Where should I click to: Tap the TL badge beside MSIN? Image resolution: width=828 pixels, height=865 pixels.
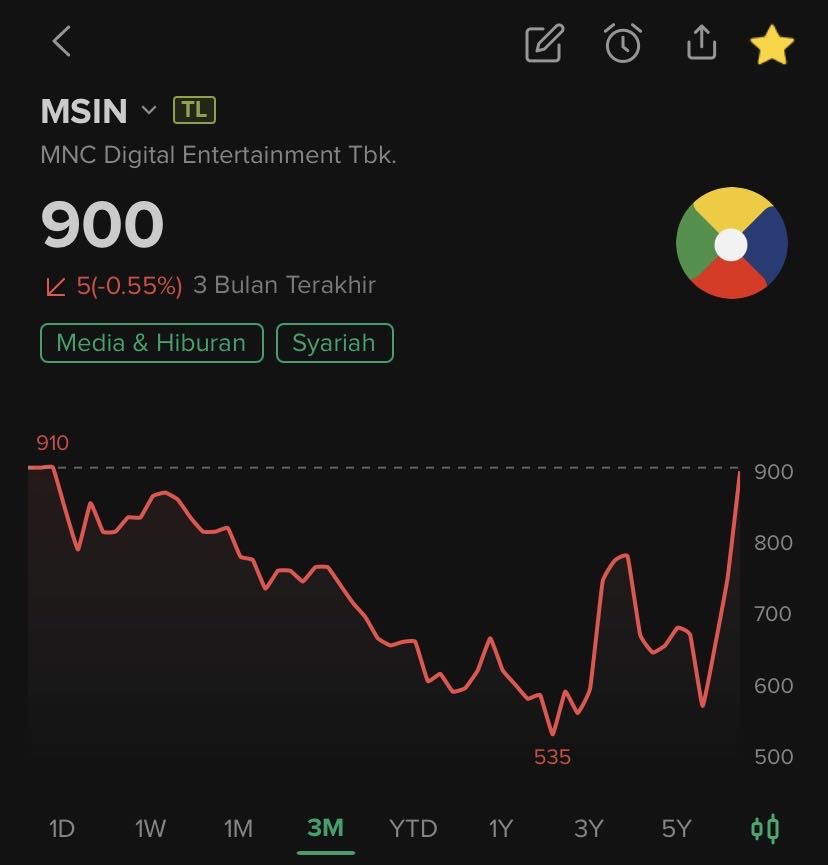pos(194,110)
